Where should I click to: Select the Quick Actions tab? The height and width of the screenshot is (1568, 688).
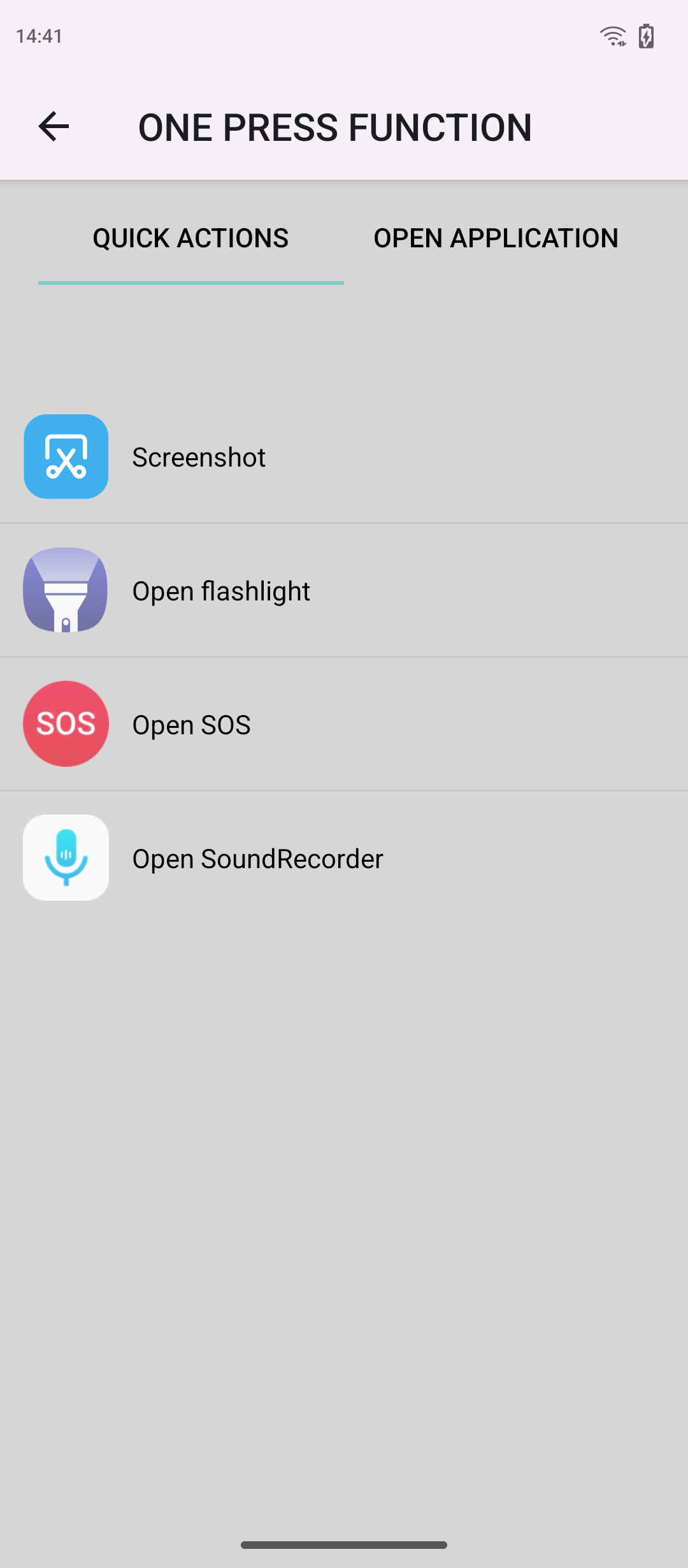coord(190,238)
